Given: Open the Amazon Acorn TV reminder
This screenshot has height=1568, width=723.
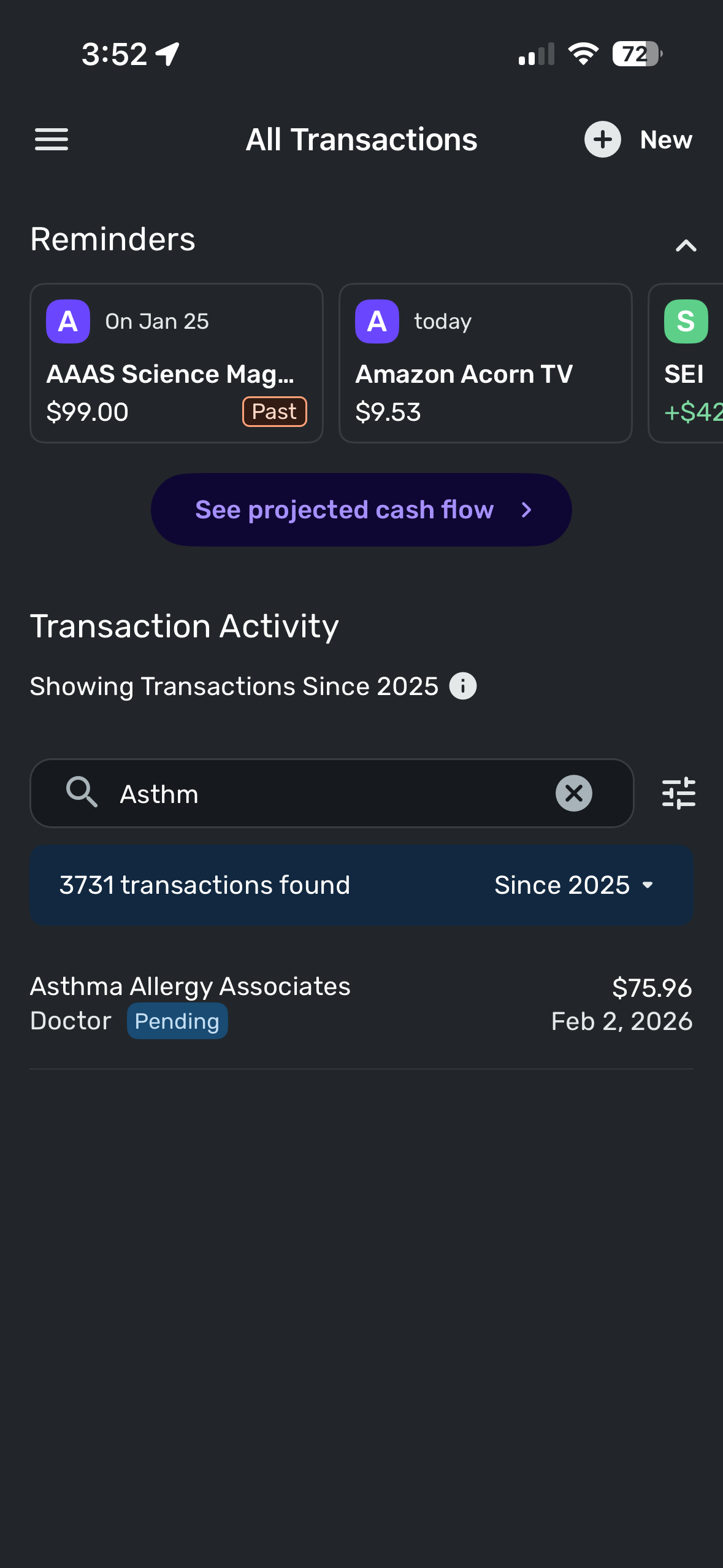Looking at the screenshot, I should point(485,363).
